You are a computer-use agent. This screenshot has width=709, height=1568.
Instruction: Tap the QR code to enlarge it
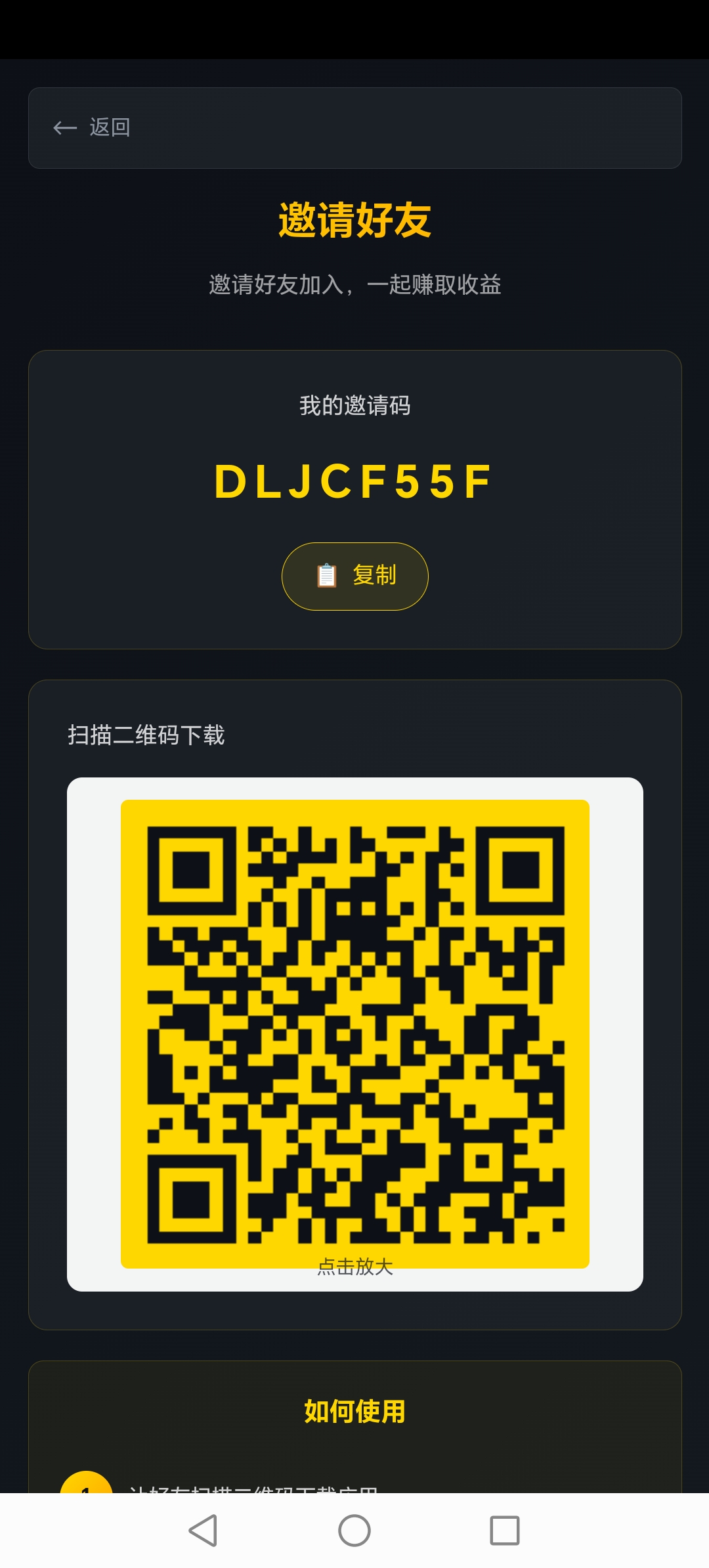(x=354, y=1034)
